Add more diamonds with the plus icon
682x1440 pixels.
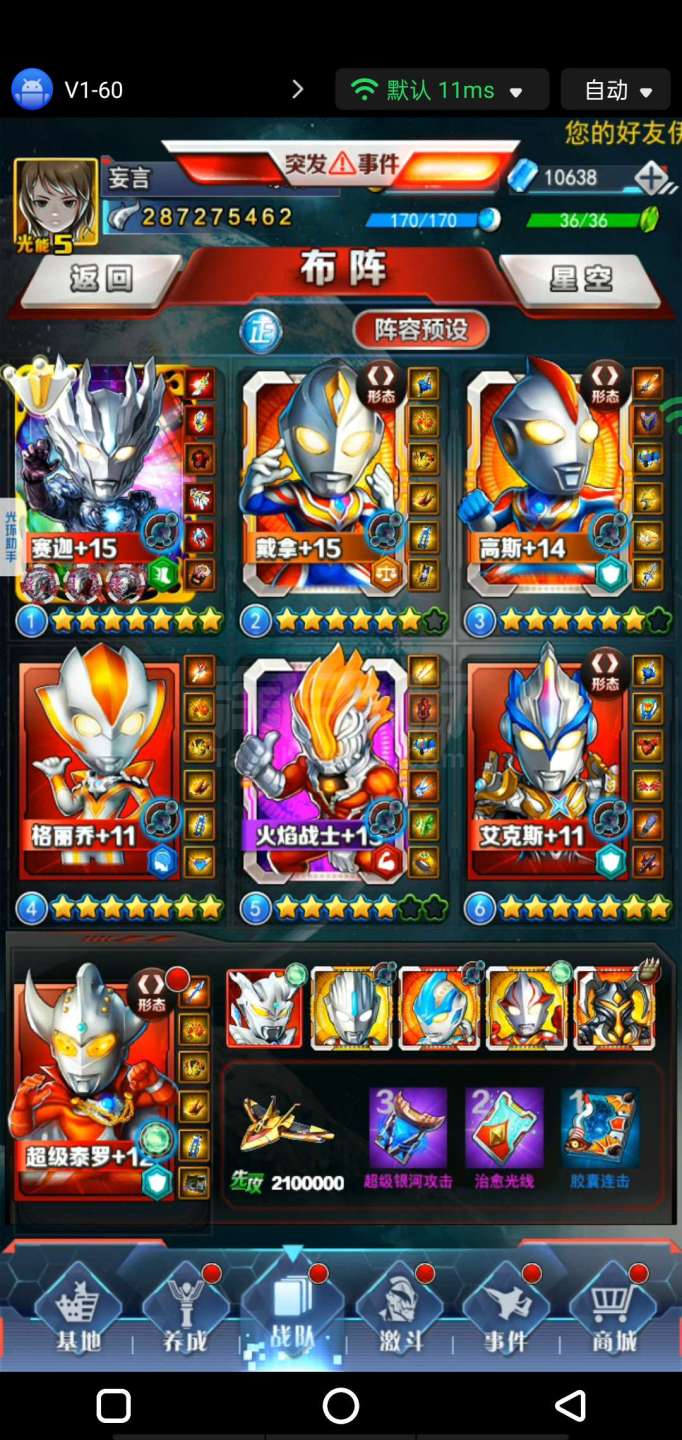[651, 179]
